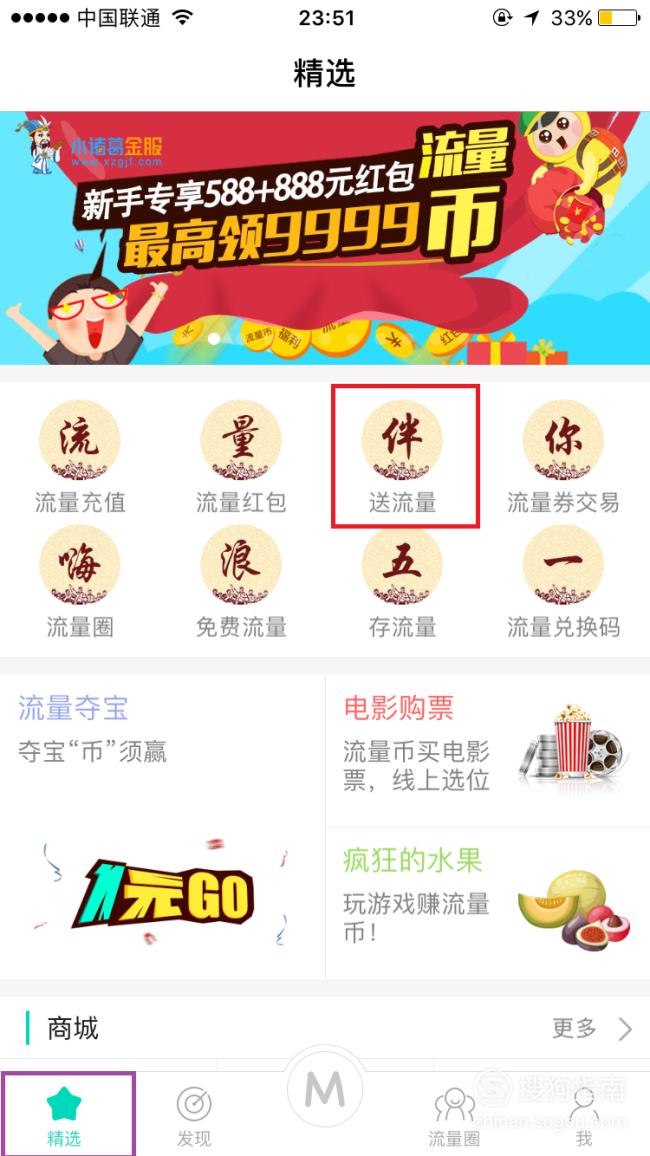Tap the center M button
Viewport: 650px width, 1156px height.
pos(325,1090)
